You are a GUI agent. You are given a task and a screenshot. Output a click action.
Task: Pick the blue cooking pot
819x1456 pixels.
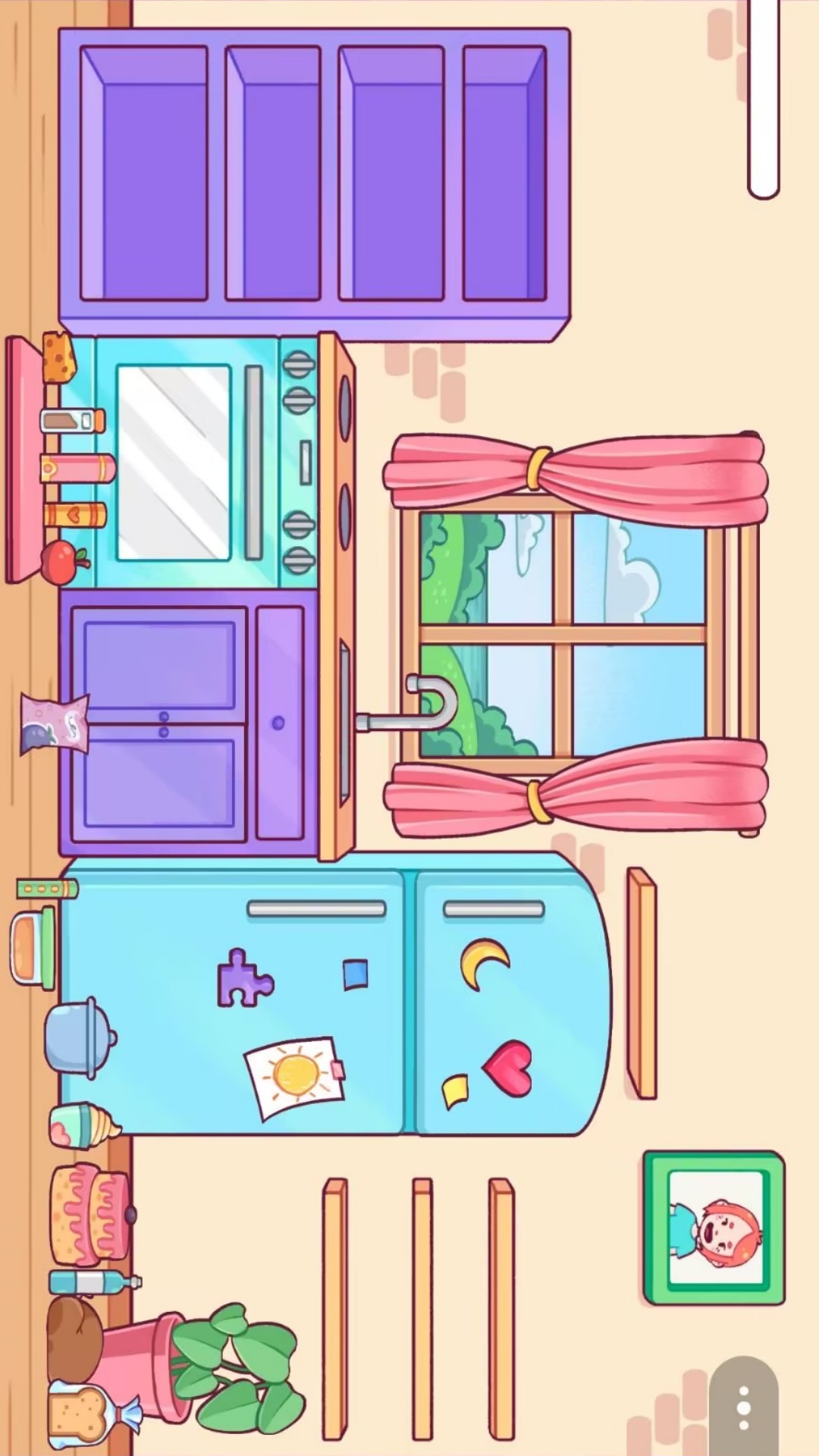click(80, 1037)
